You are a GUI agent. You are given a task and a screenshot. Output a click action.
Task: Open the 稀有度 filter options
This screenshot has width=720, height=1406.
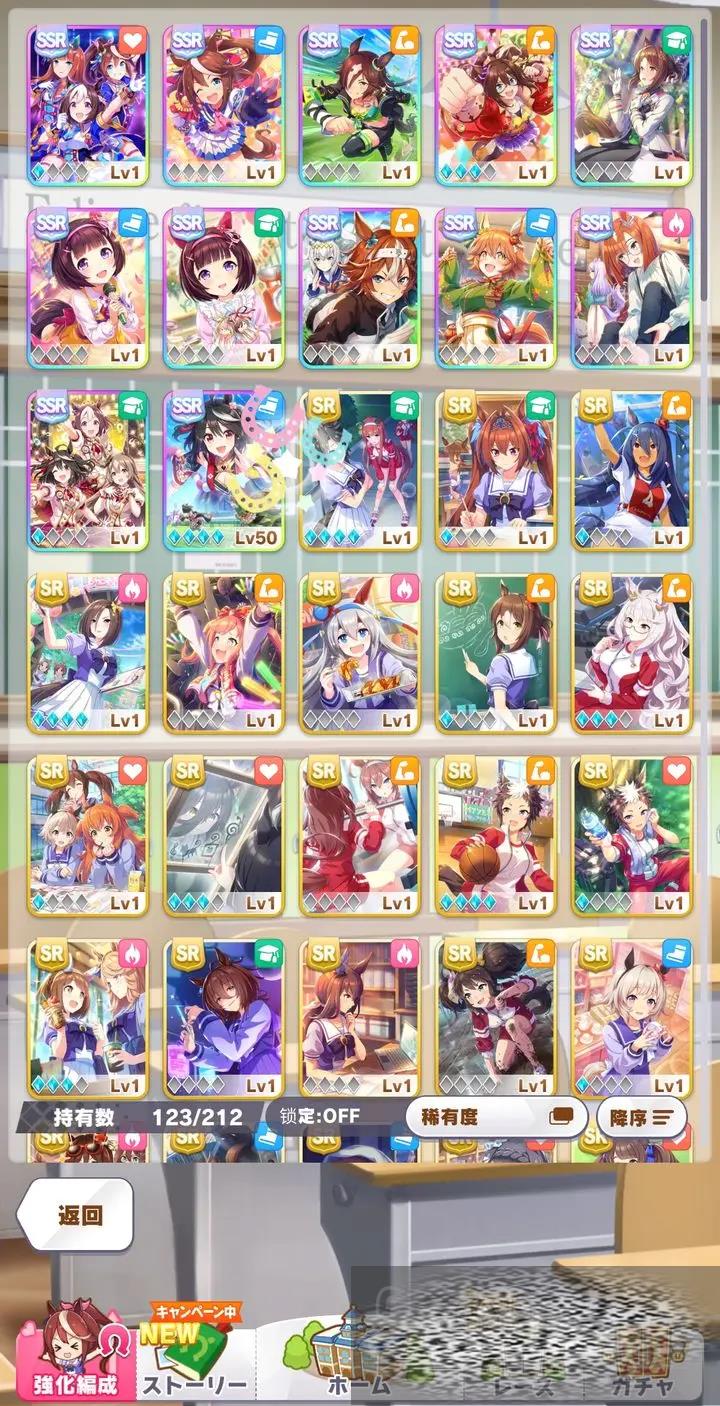click(x=496, y=1116)
